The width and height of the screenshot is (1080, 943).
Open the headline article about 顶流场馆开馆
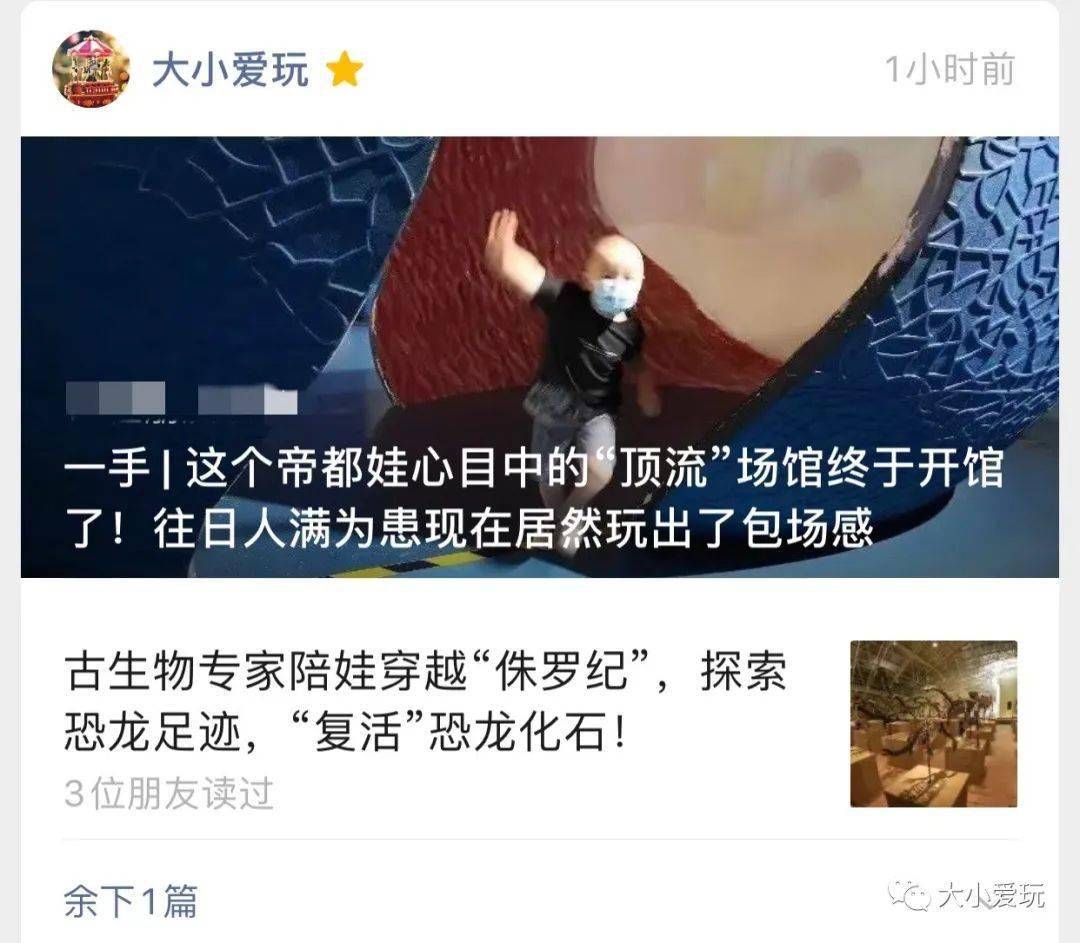[538, 498]
